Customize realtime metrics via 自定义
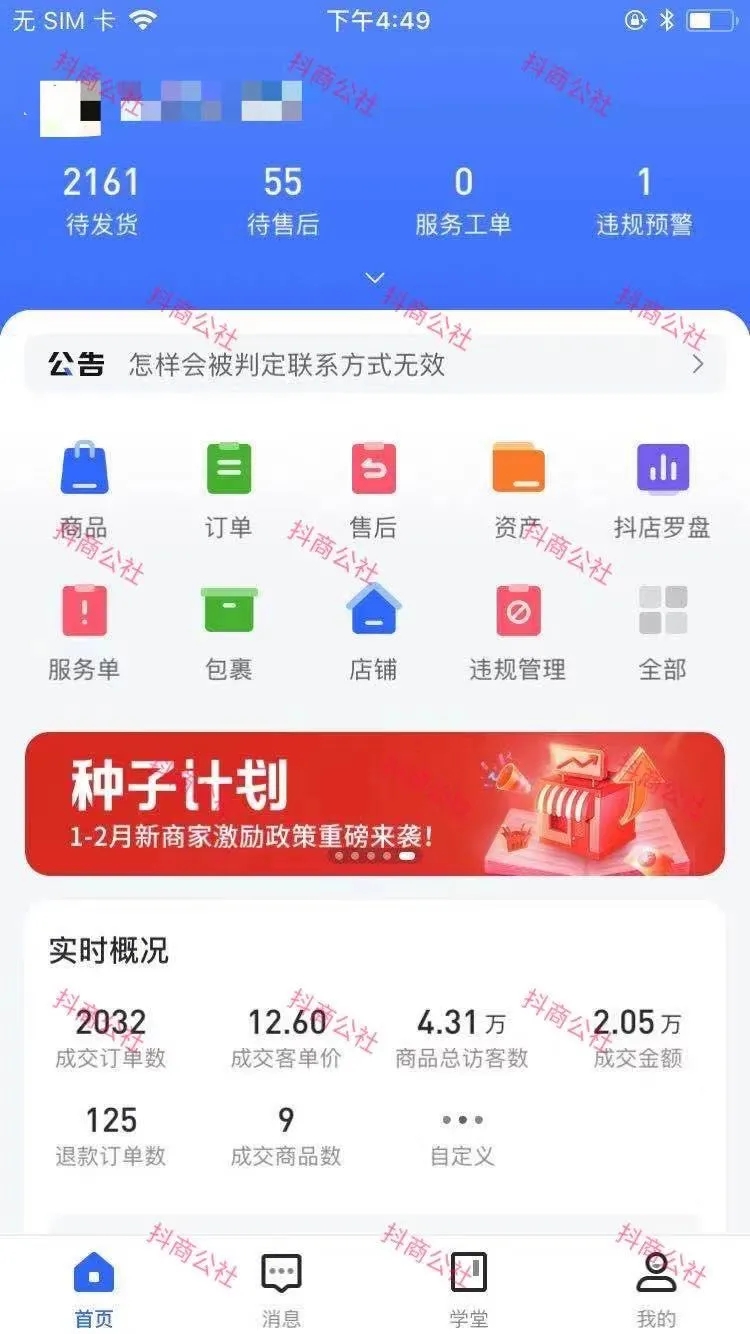The height and width of the screenshot is (1334, 750). coord(462,1137)
